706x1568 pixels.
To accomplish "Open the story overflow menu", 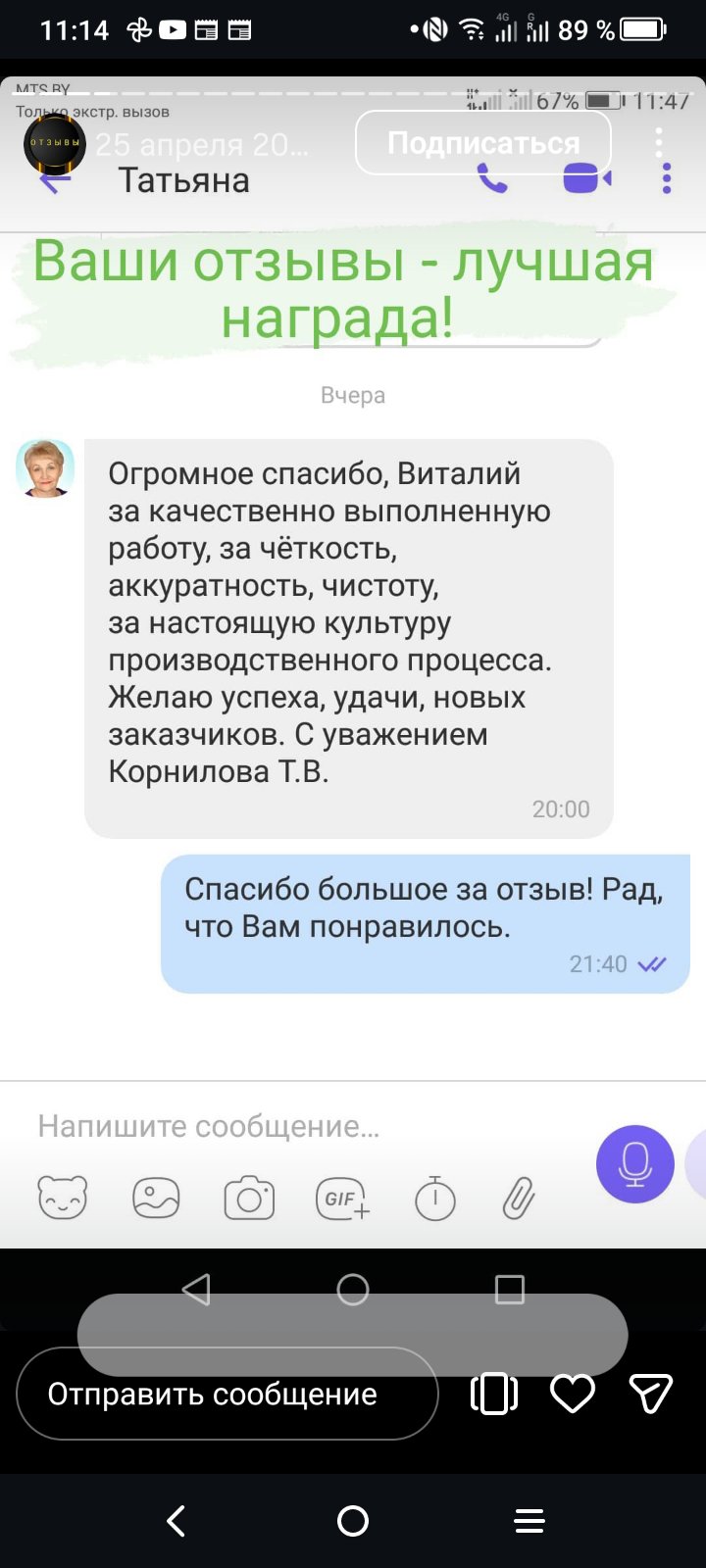I will point(659,144).
